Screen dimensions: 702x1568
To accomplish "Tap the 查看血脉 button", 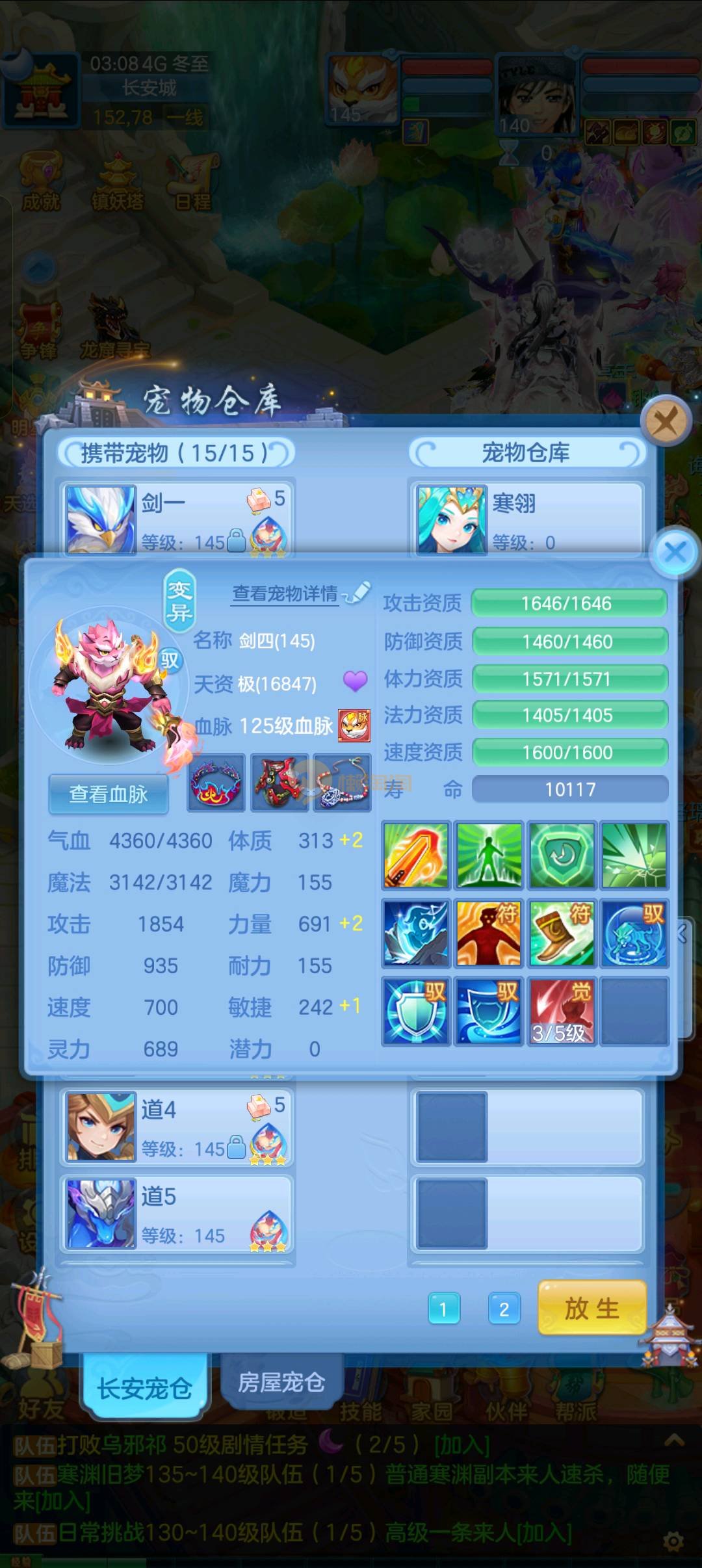I will click(x=109, y=794).
